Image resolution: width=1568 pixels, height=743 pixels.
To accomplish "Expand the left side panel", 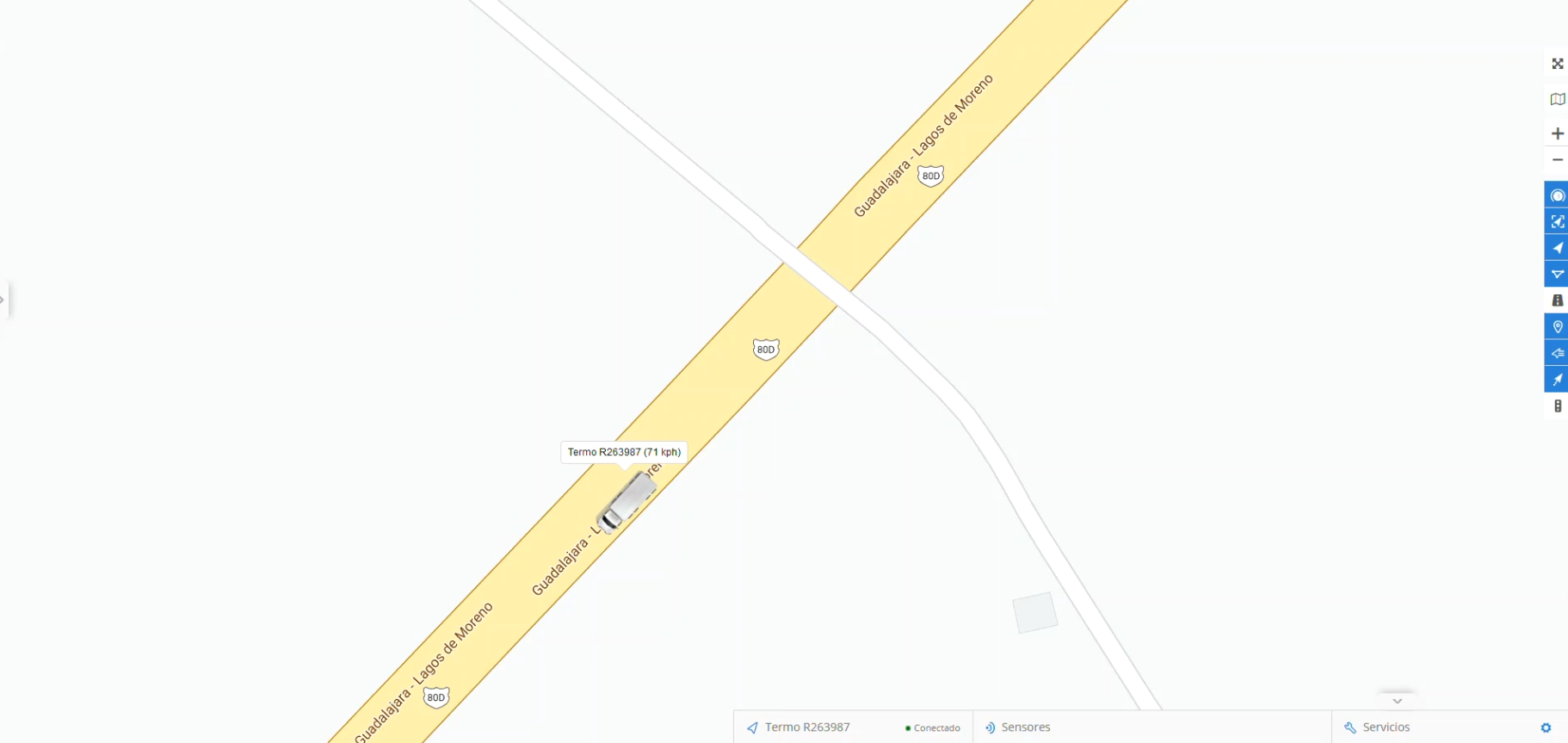I will coord(3,300).
